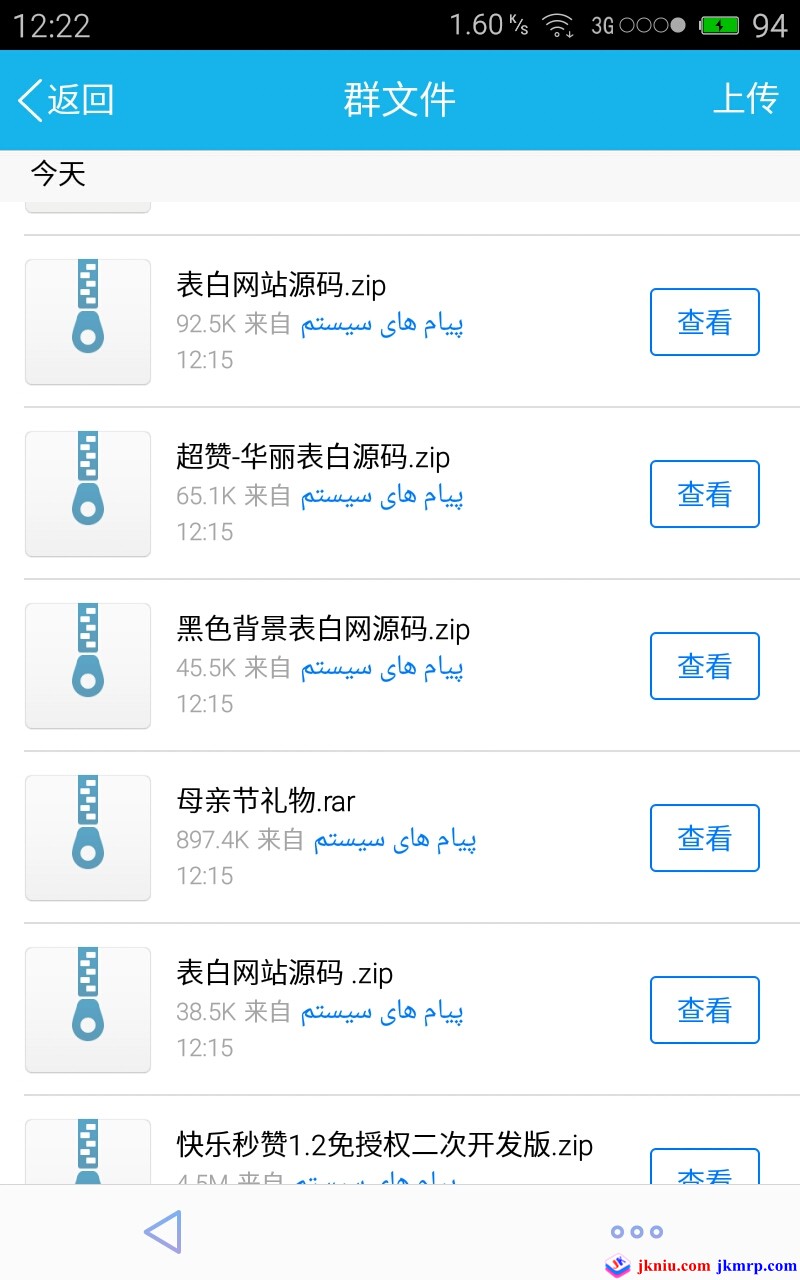Tap 查看 for 超赞-华丽表白源码.zip
800x1280 pixels.
pos(704,494)
